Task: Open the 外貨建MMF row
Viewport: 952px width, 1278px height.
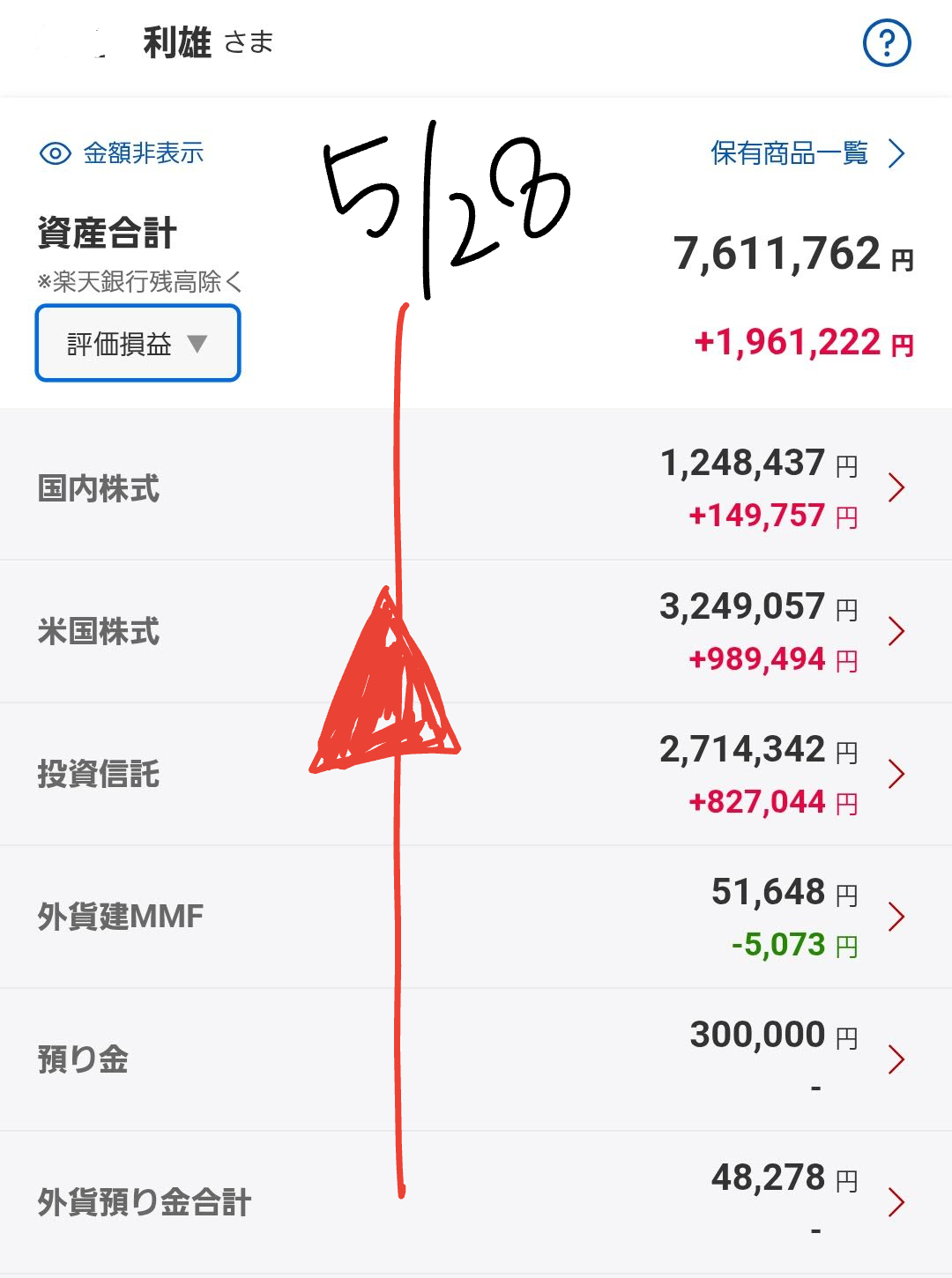Action: tap(476, 917)
